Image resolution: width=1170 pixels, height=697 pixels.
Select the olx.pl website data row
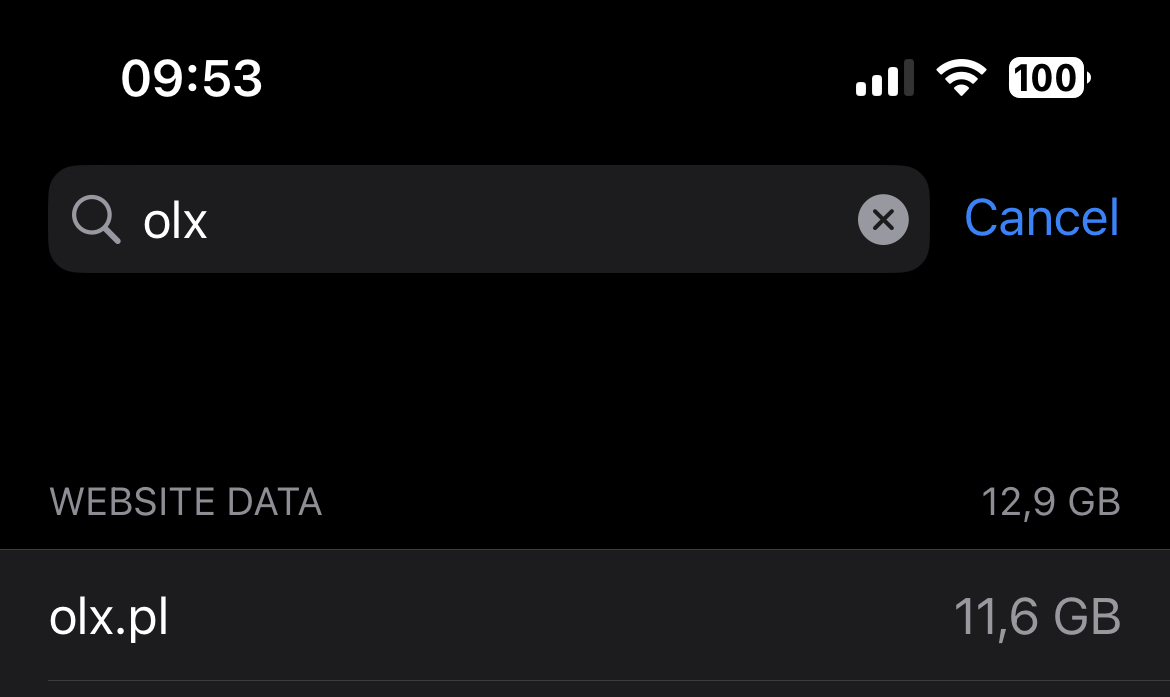click(585, 617)
